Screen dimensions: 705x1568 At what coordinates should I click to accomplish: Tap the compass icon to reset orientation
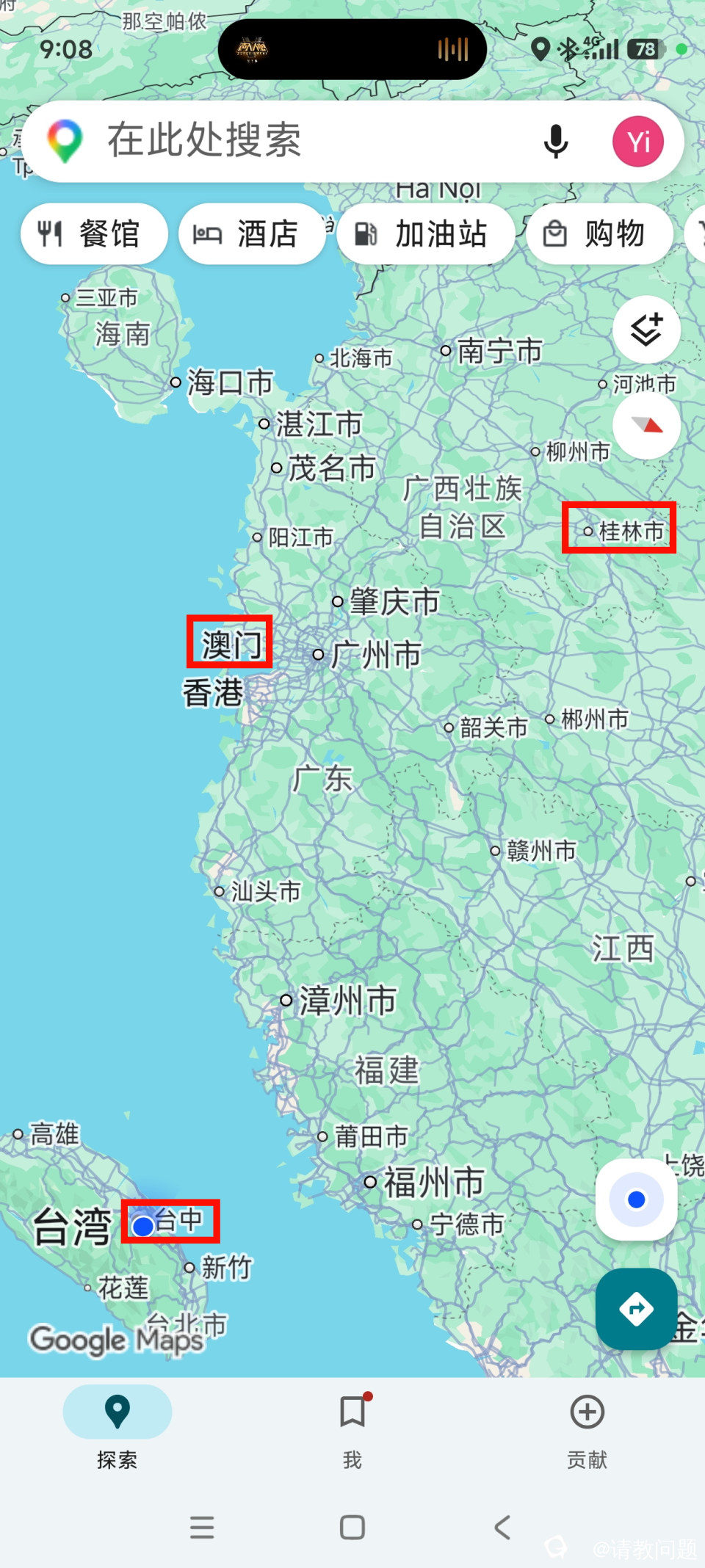click(646, 426)
